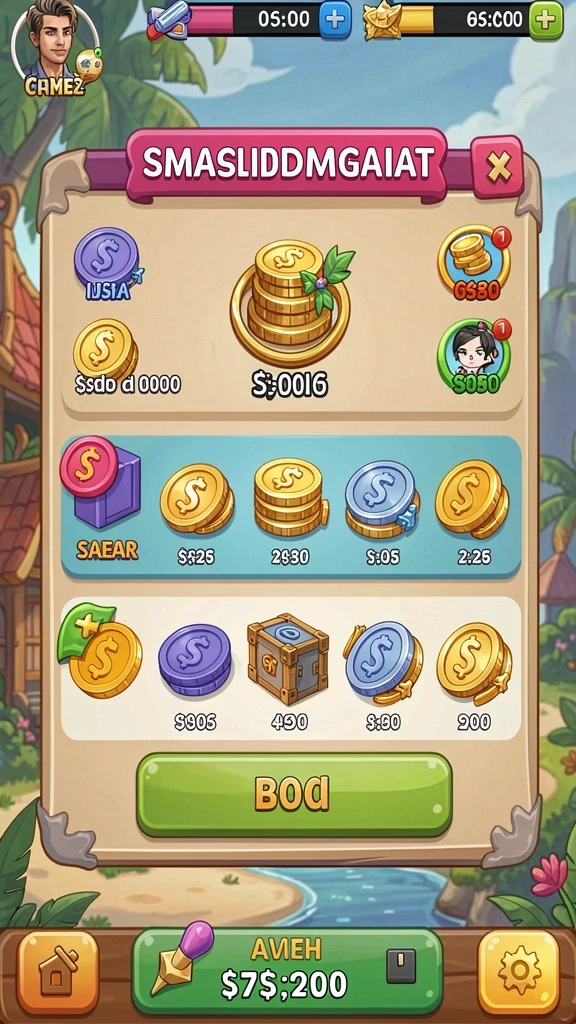The image size is (576, 1024).
Task: Close the shop dialog with X
Action: tap(498, 167)
